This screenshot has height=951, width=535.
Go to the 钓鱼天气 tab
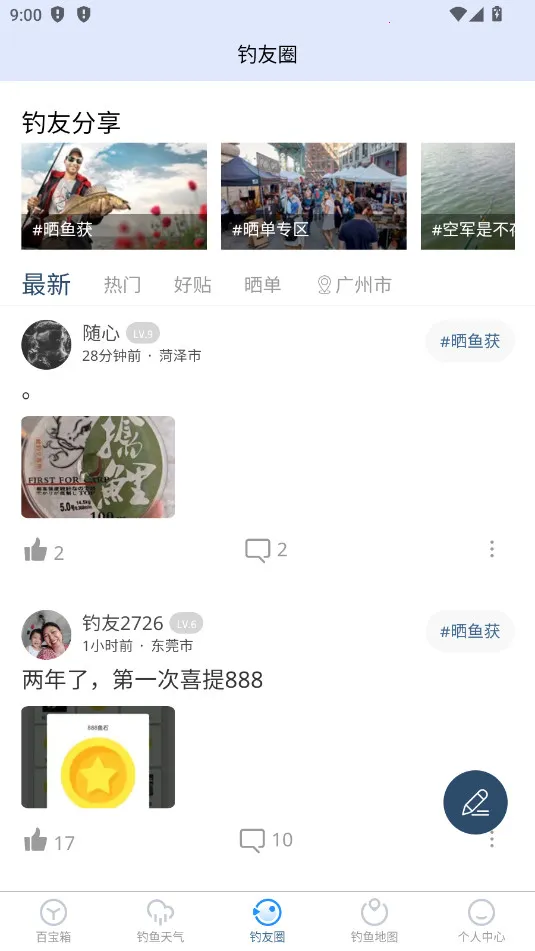(x=160, y=921)
